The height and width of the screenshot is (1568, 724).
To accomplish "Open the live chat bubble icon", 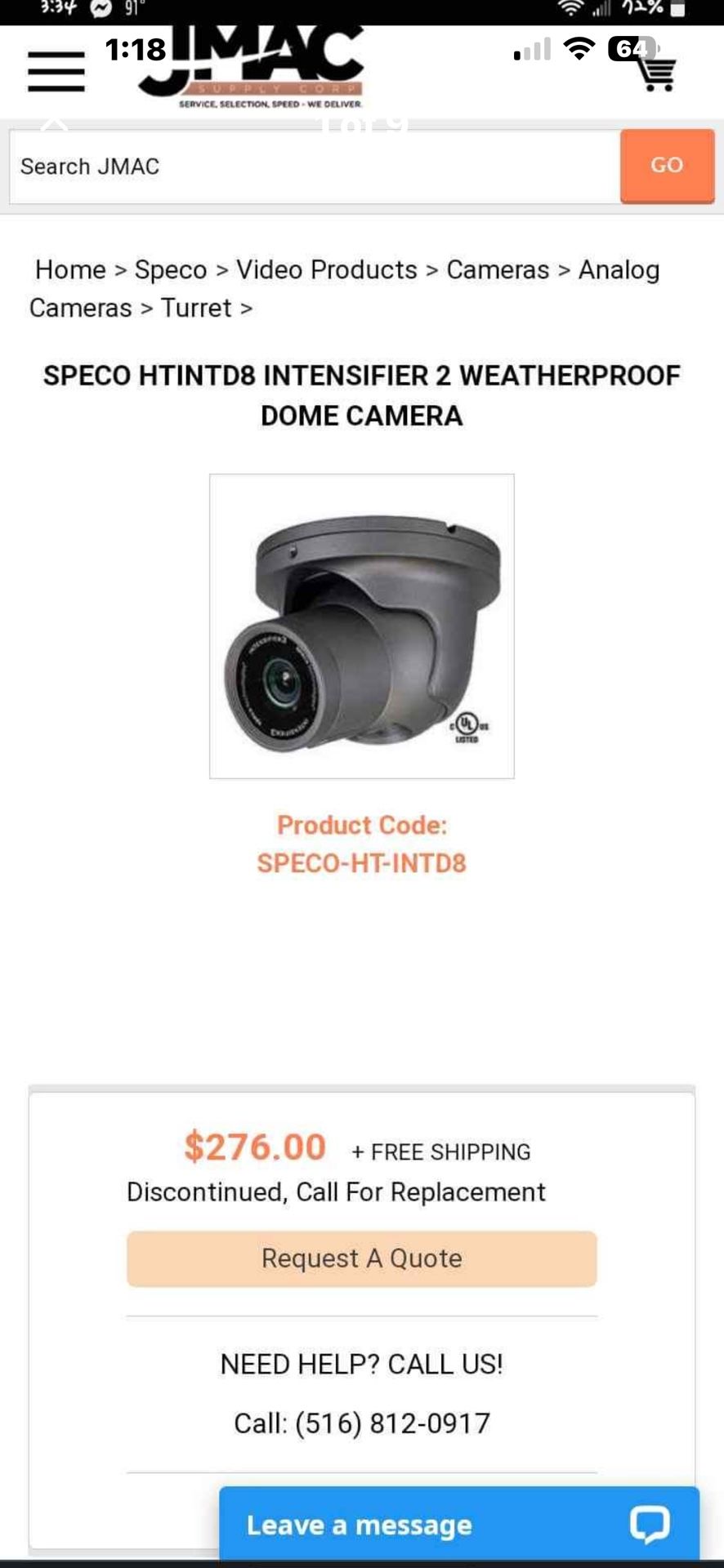I will [x=650, y=1522].
